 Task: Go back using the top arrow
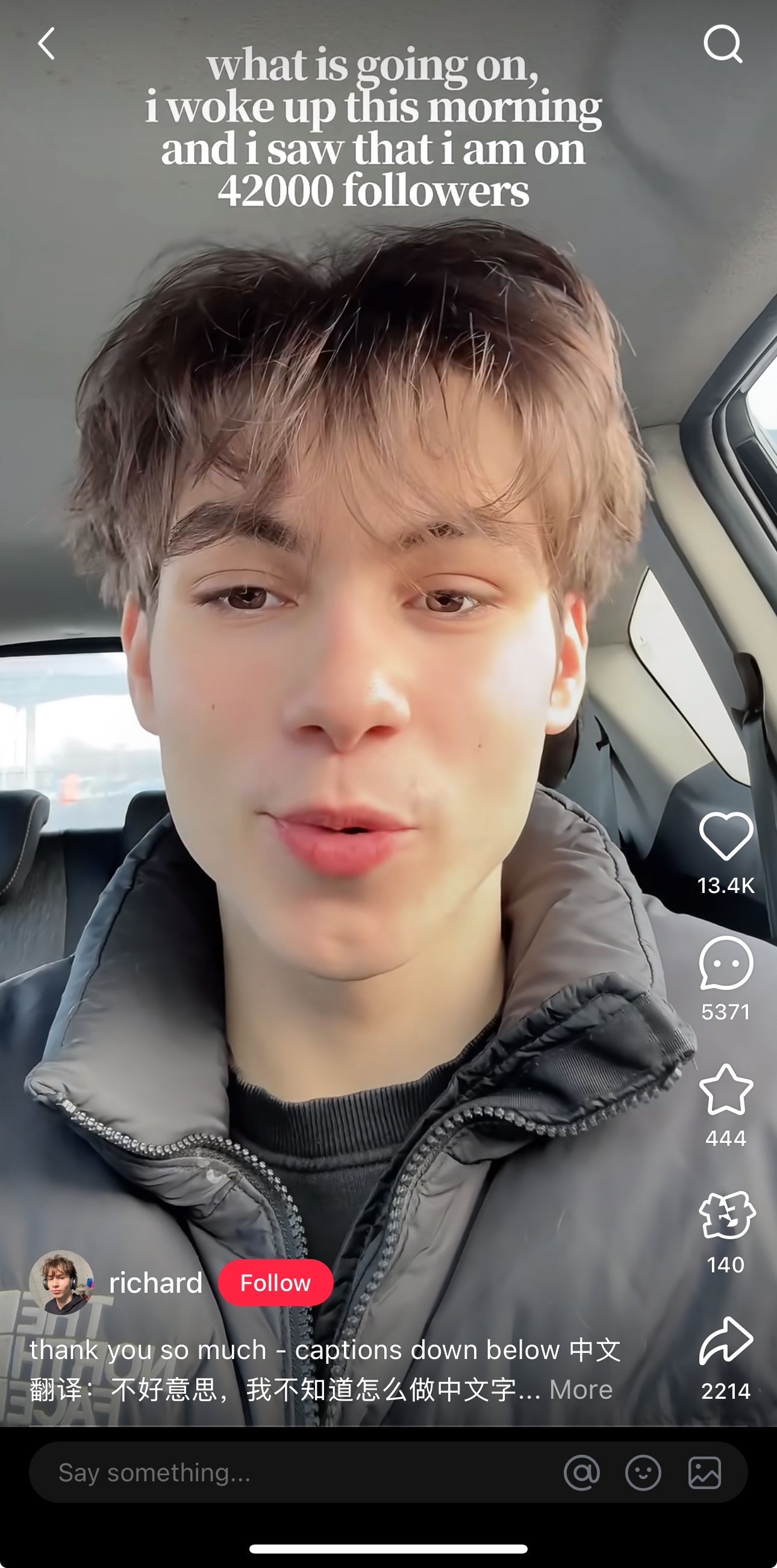(46, 44)
